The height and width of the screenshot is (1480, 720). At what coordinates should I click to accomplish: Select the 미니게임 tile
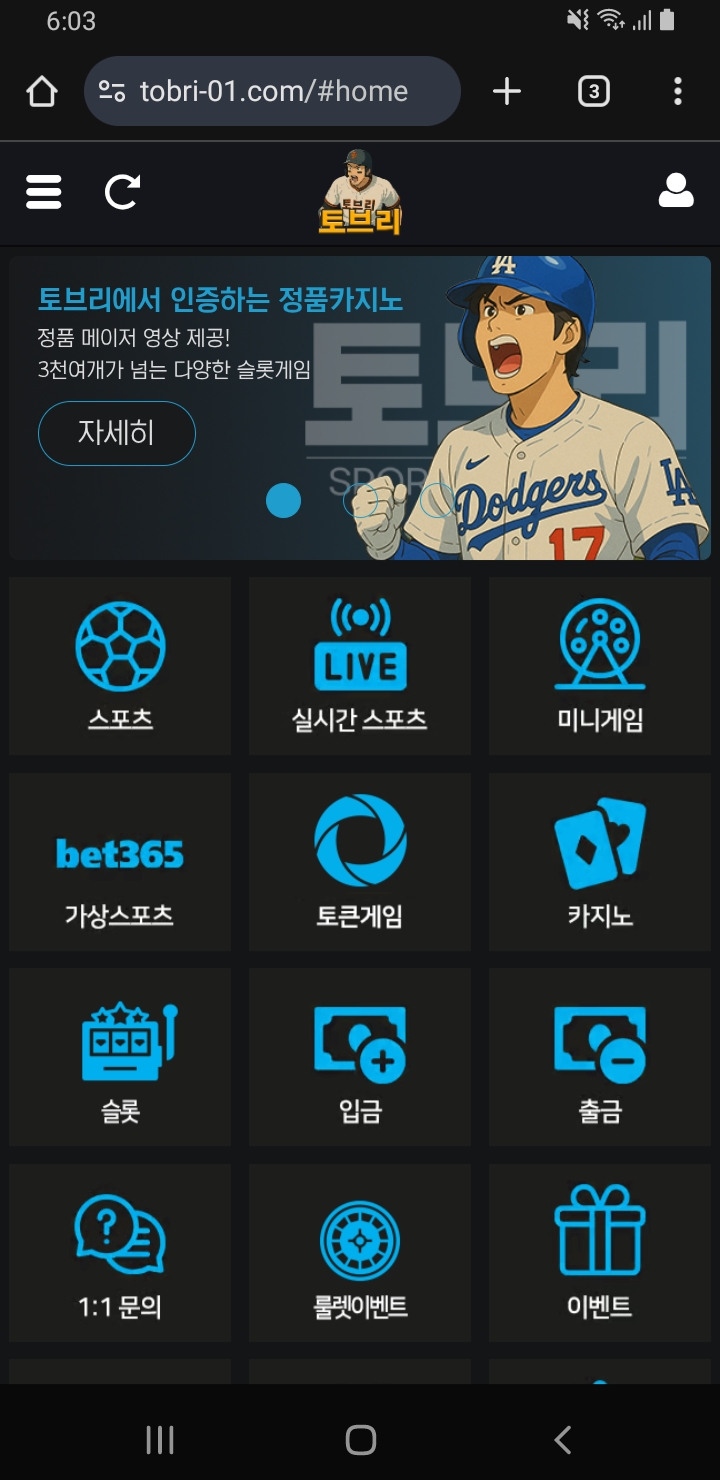(x=600, y=666)
